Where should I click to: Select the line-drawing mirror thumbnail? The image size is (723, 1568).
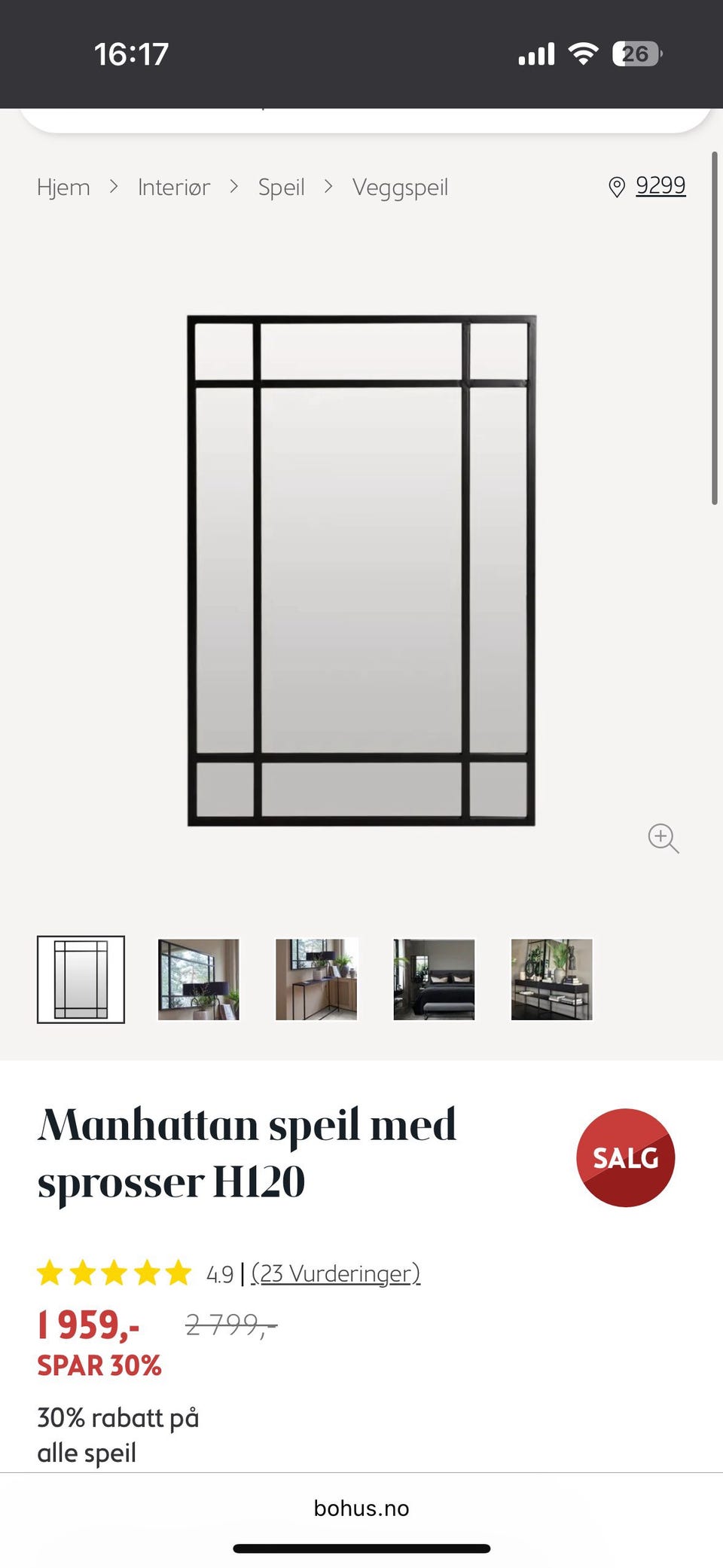tap(81, 980)
